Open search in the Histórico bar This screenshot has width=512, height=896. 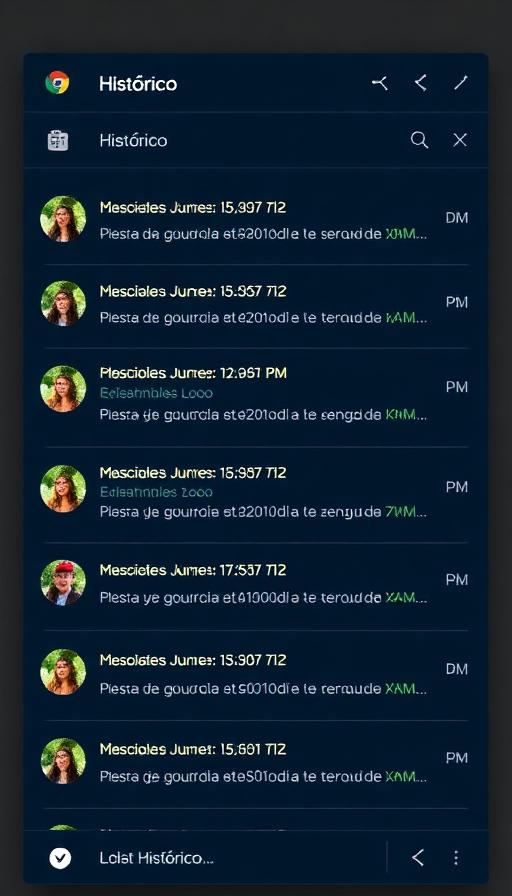(419, 140)
